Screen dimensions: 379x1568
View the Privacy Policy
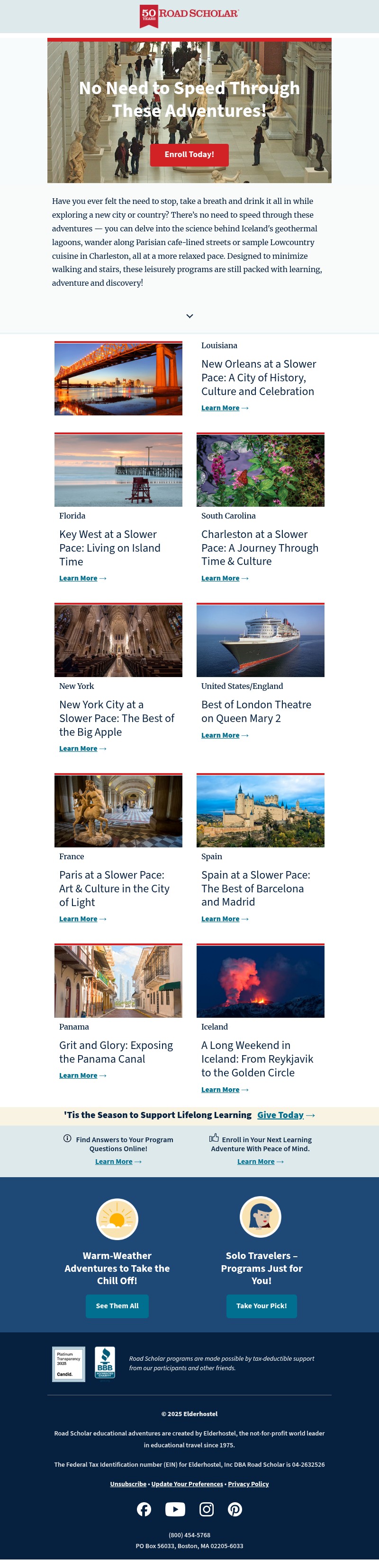point(248,1484)
